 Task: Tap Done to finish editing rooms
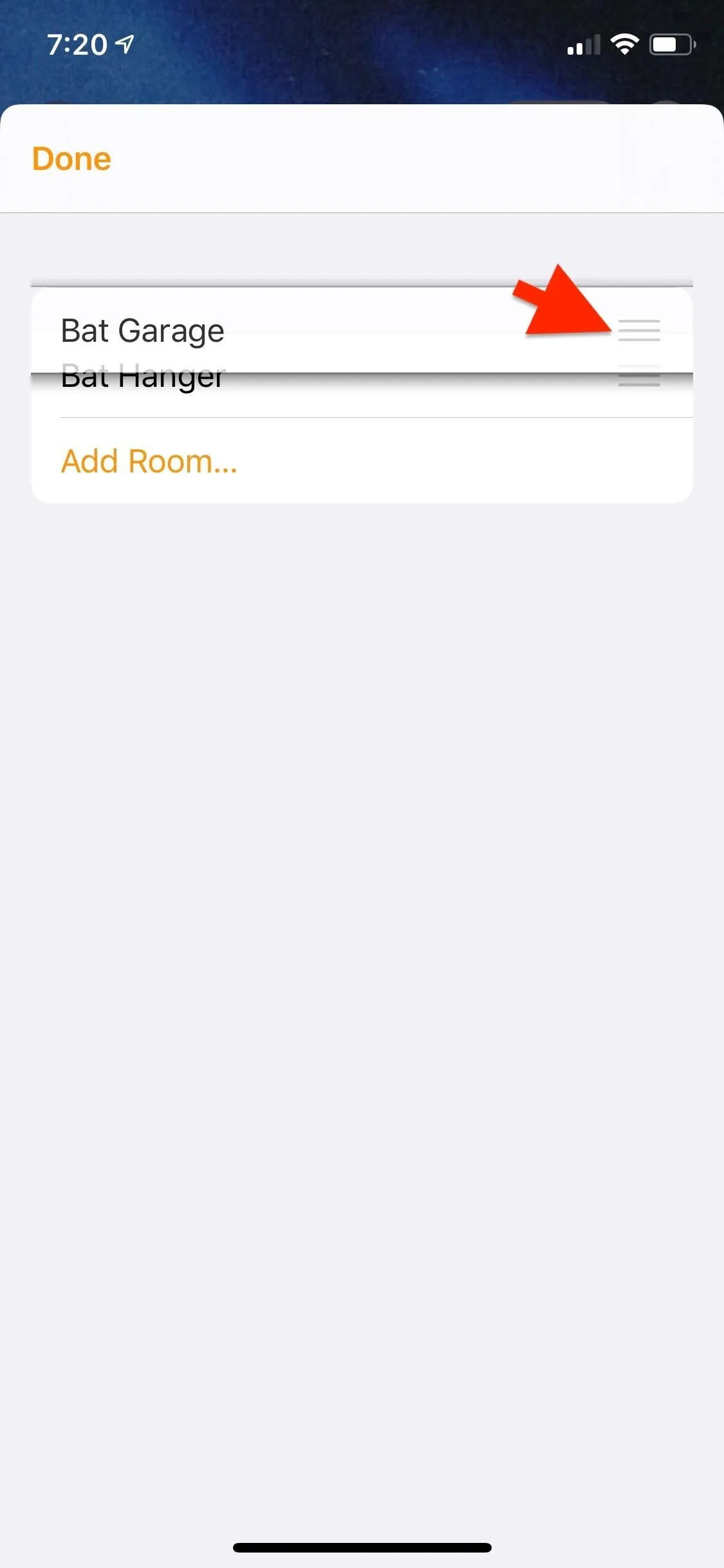coord(71,159)
